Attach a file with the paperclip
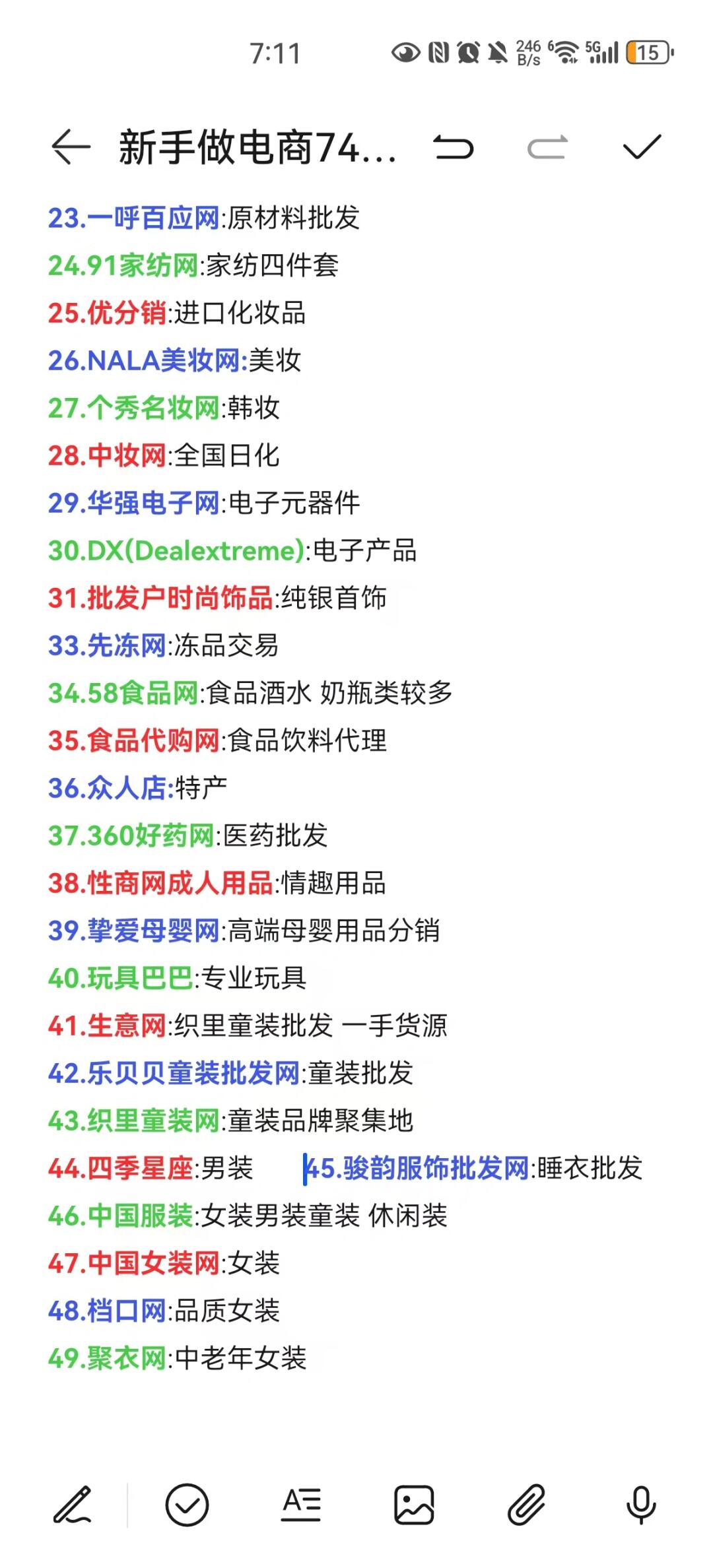The width and height of the screenshot is (713, 1568). pos(527,1505)
